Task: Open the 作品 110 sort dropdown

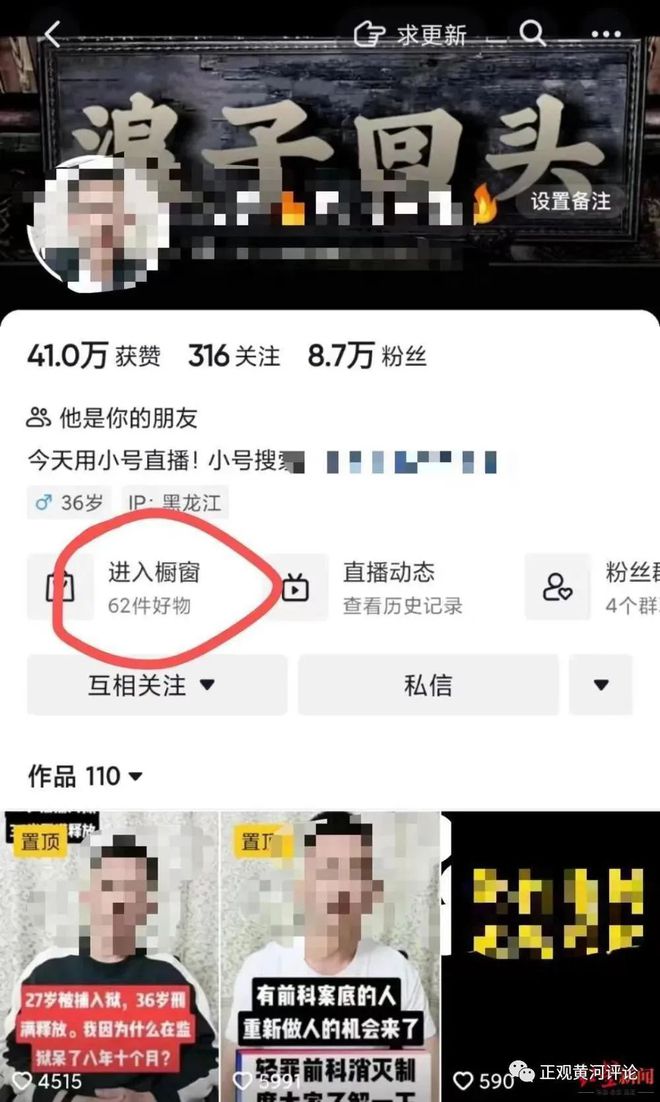Action: (x=85, y=776)
